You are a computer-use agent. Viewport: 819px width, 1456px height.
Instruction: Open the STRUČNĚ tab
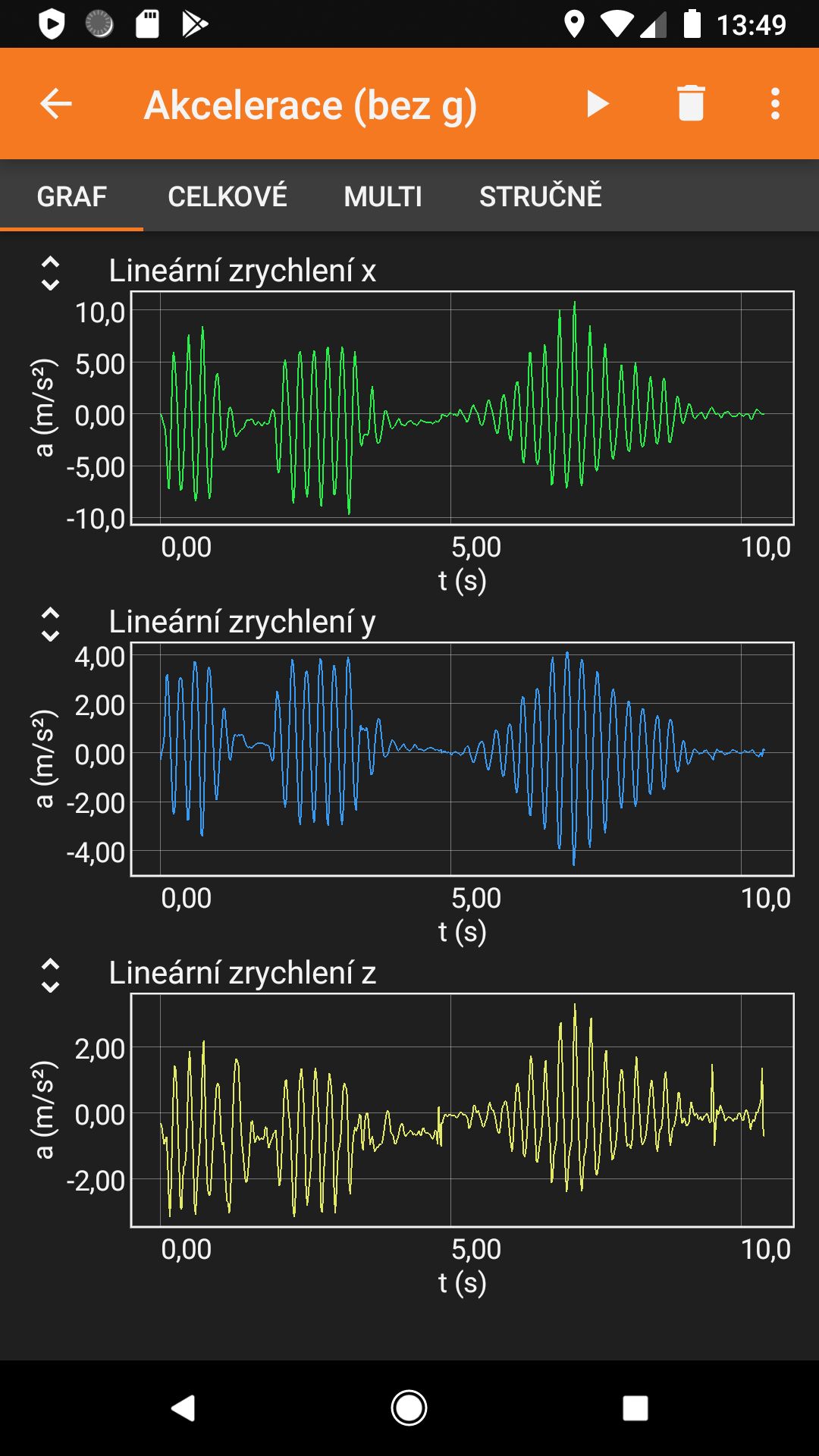click(541, 196)
